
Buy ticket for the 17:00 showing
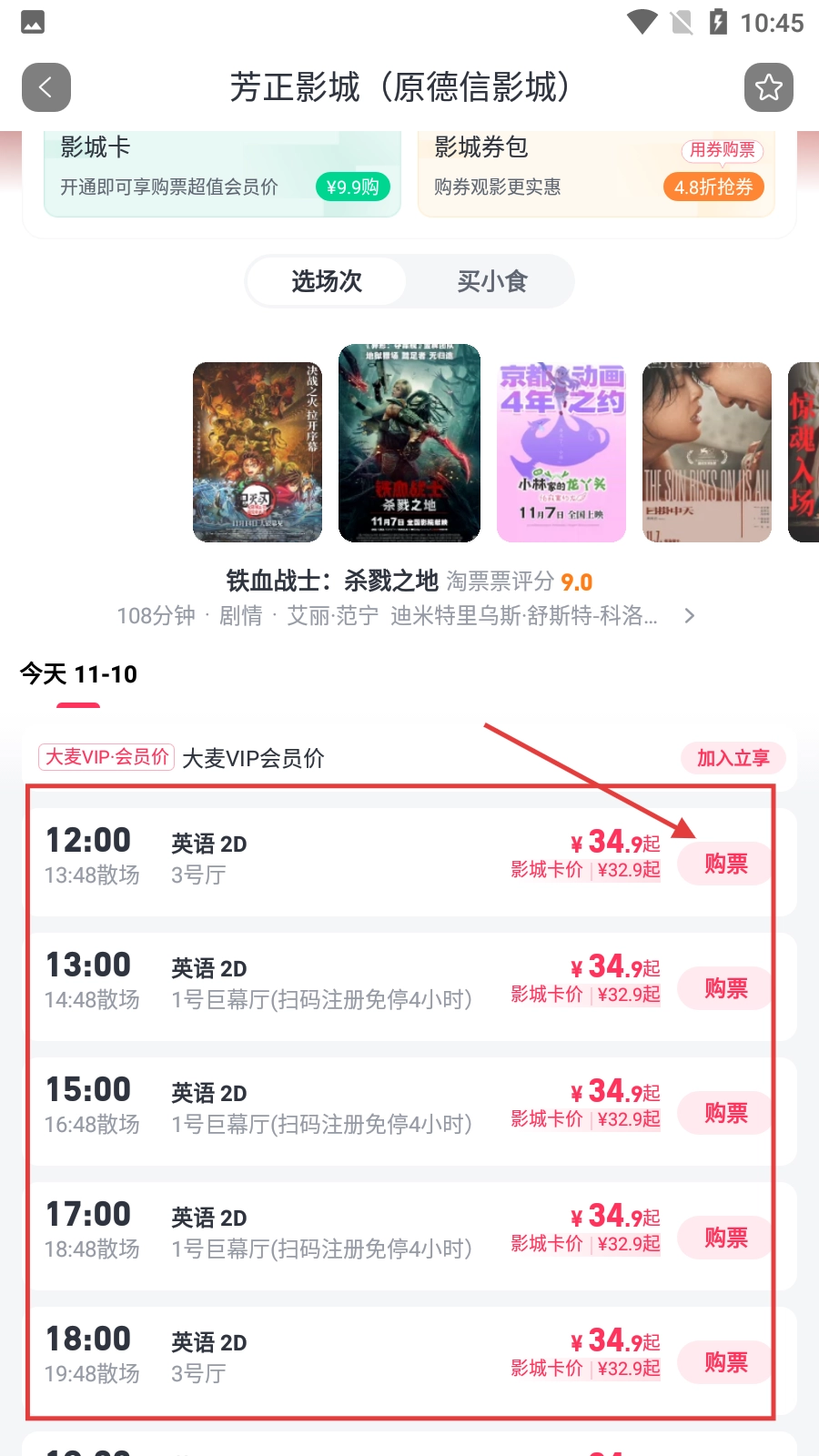pyautogui.click(x=725, y=1238)
